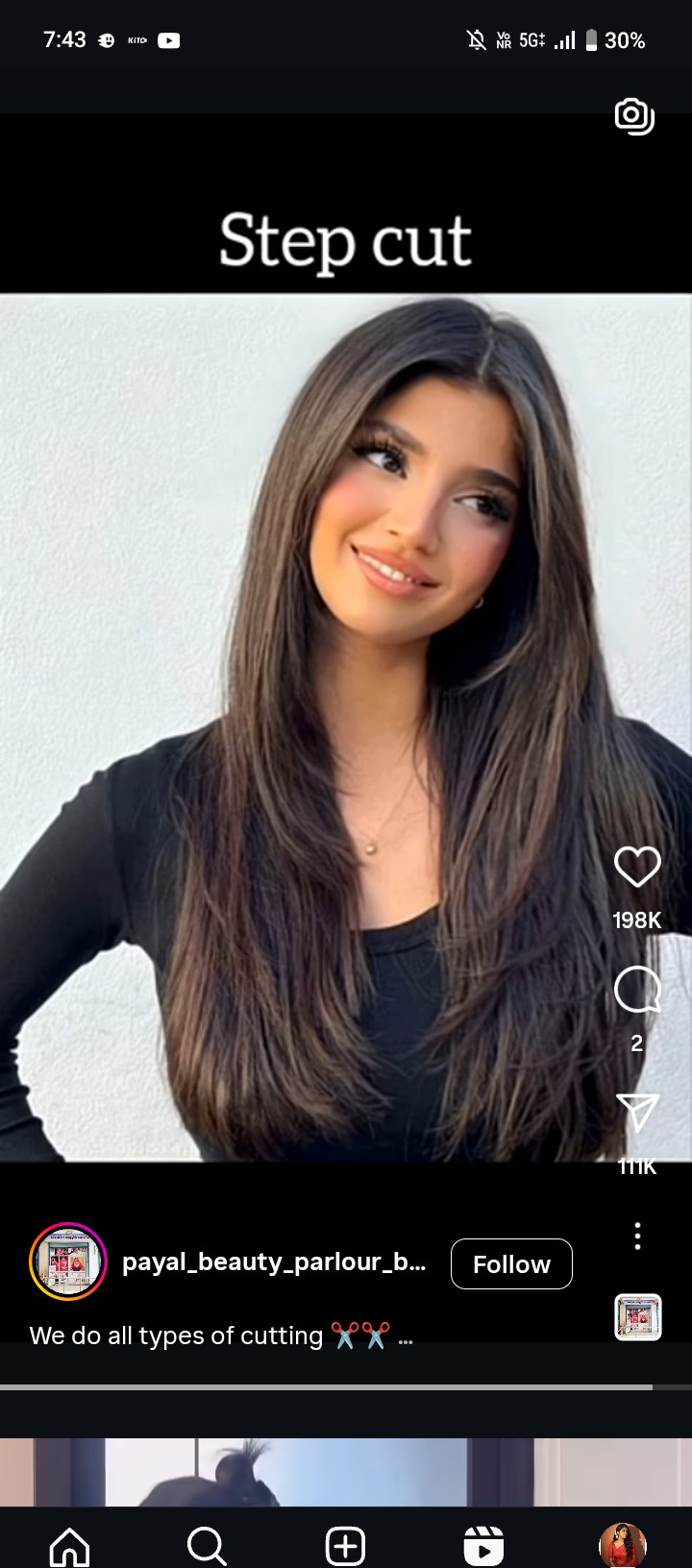692x1568 pixels.
Task: Like this Step cut reel
Action: coord(637,867)
